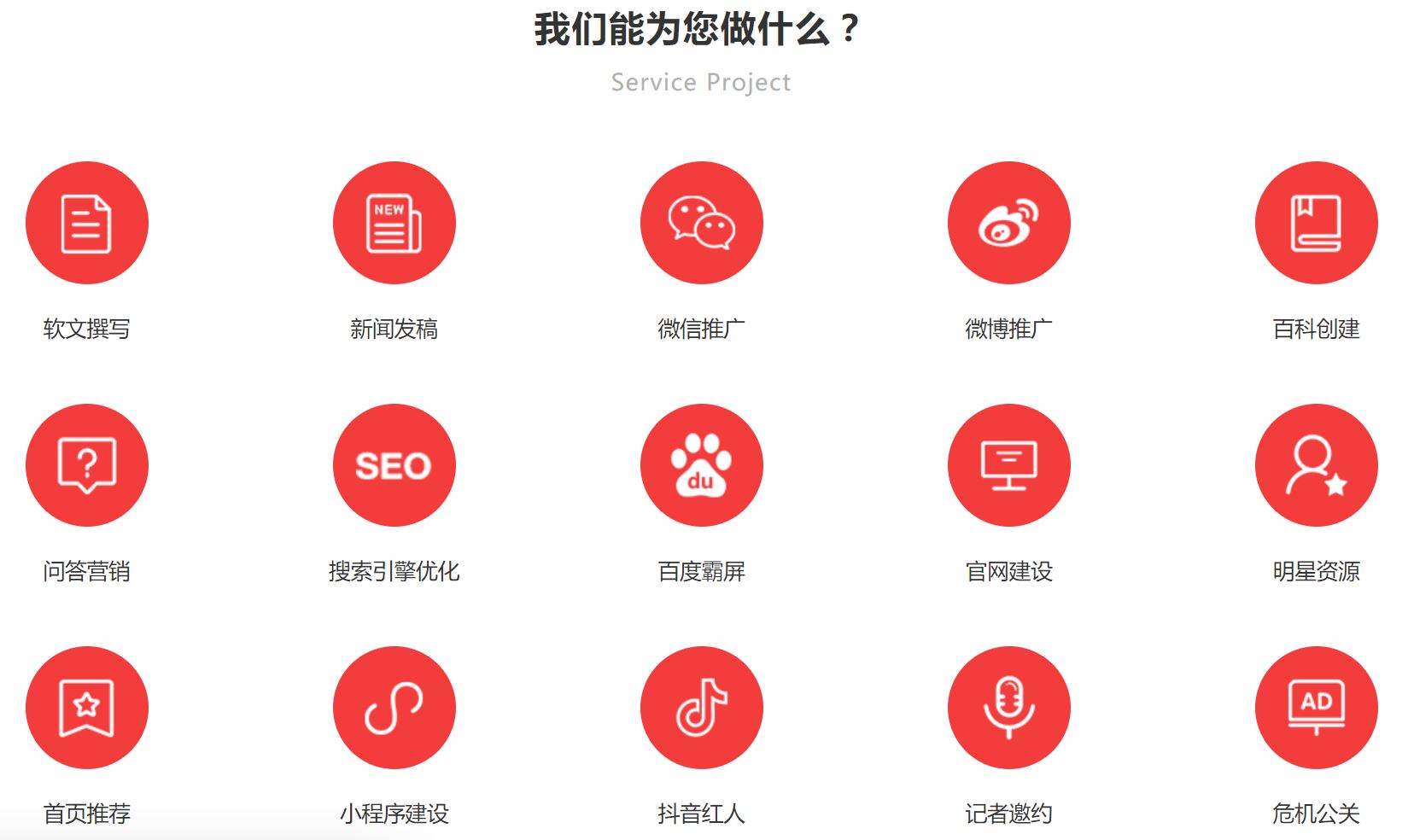Open 搜索引擎优化 SEO service
Image resolution: width=1414 pixels, height=840 pixels.
click(x=394, y=465)
